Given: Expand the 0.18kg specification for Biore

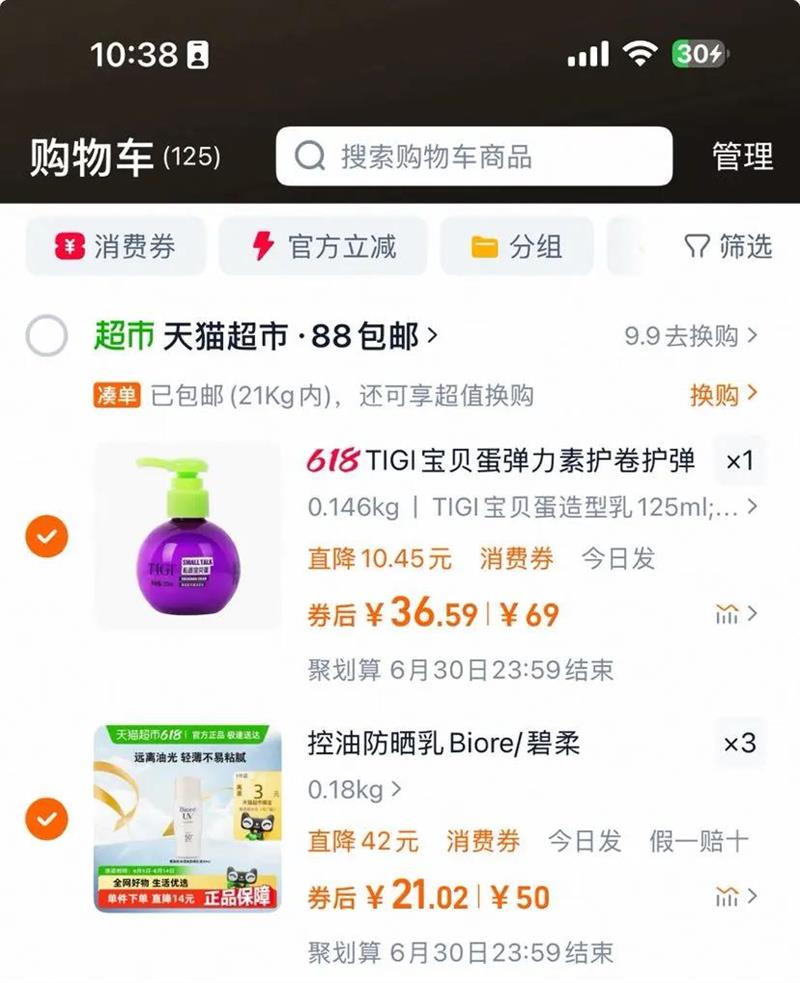Looking at the screenshot, I should coord(354,789).
